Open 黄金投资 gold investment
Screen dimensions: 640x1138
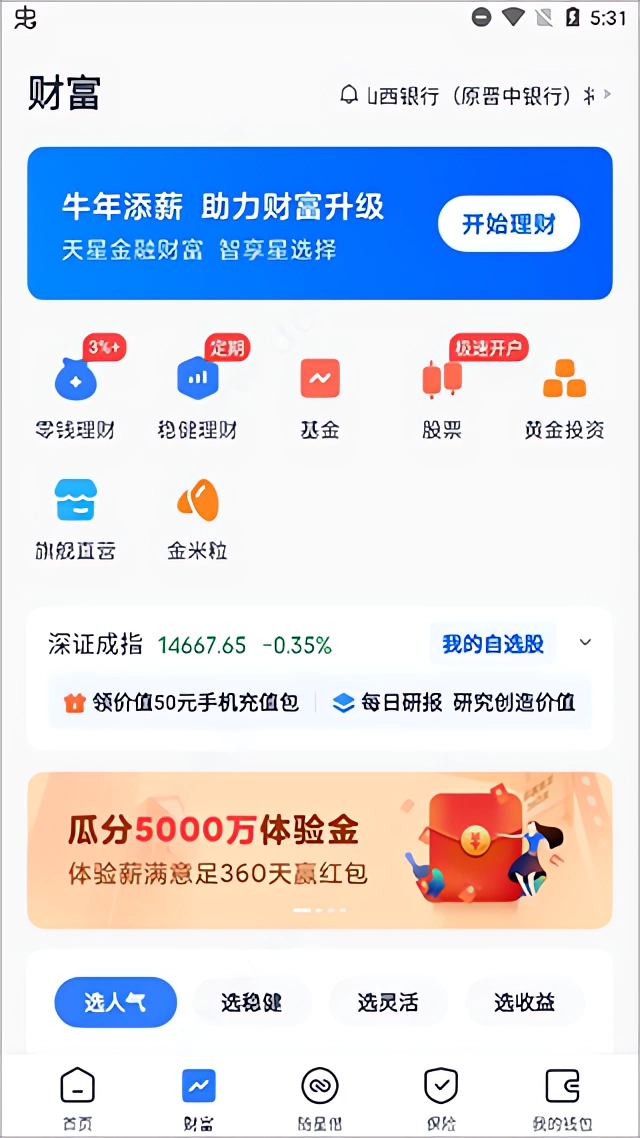tap(564, 395)
